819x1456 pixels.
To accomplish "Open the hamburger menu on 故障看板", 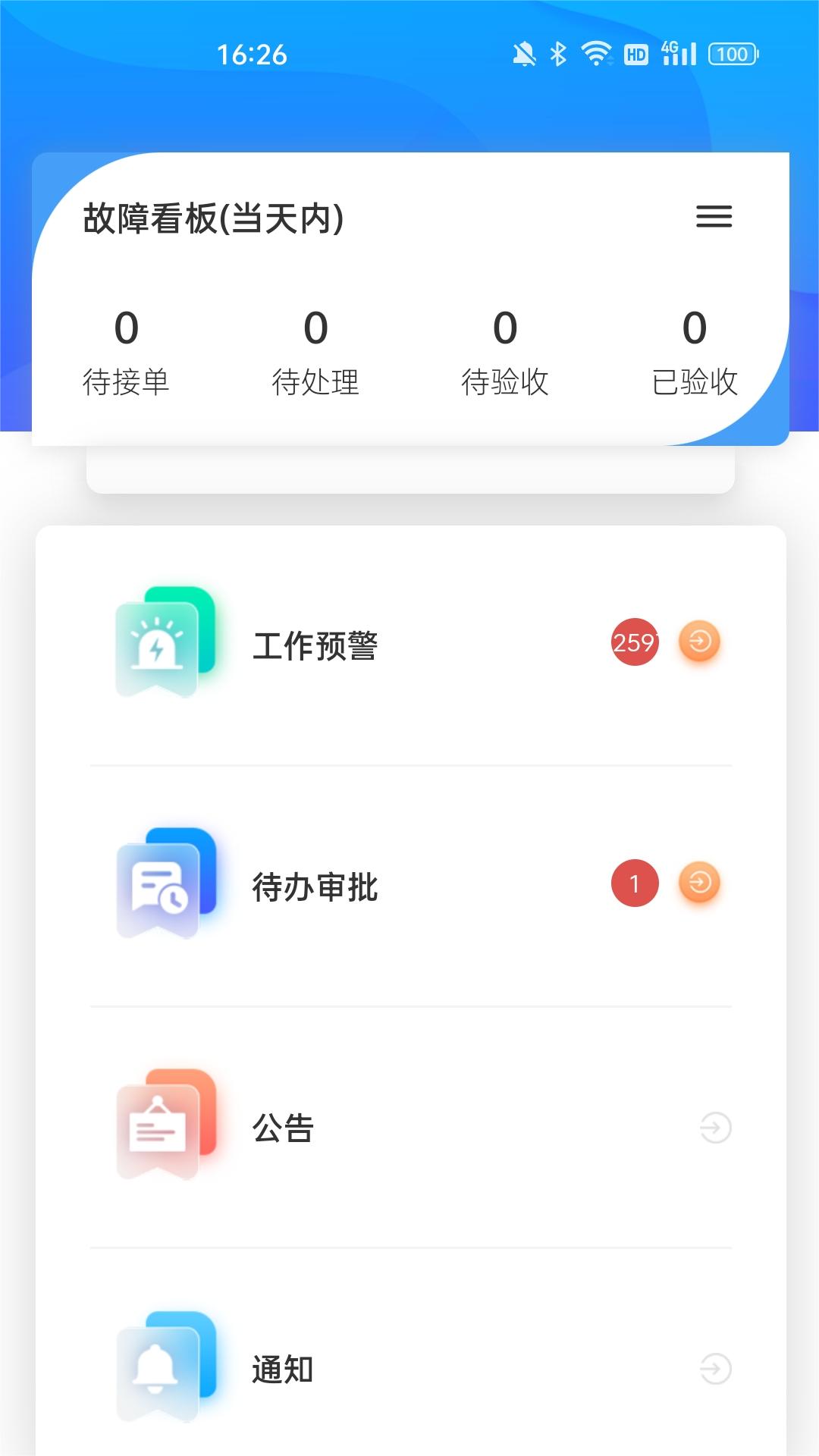I will [714, 217].
